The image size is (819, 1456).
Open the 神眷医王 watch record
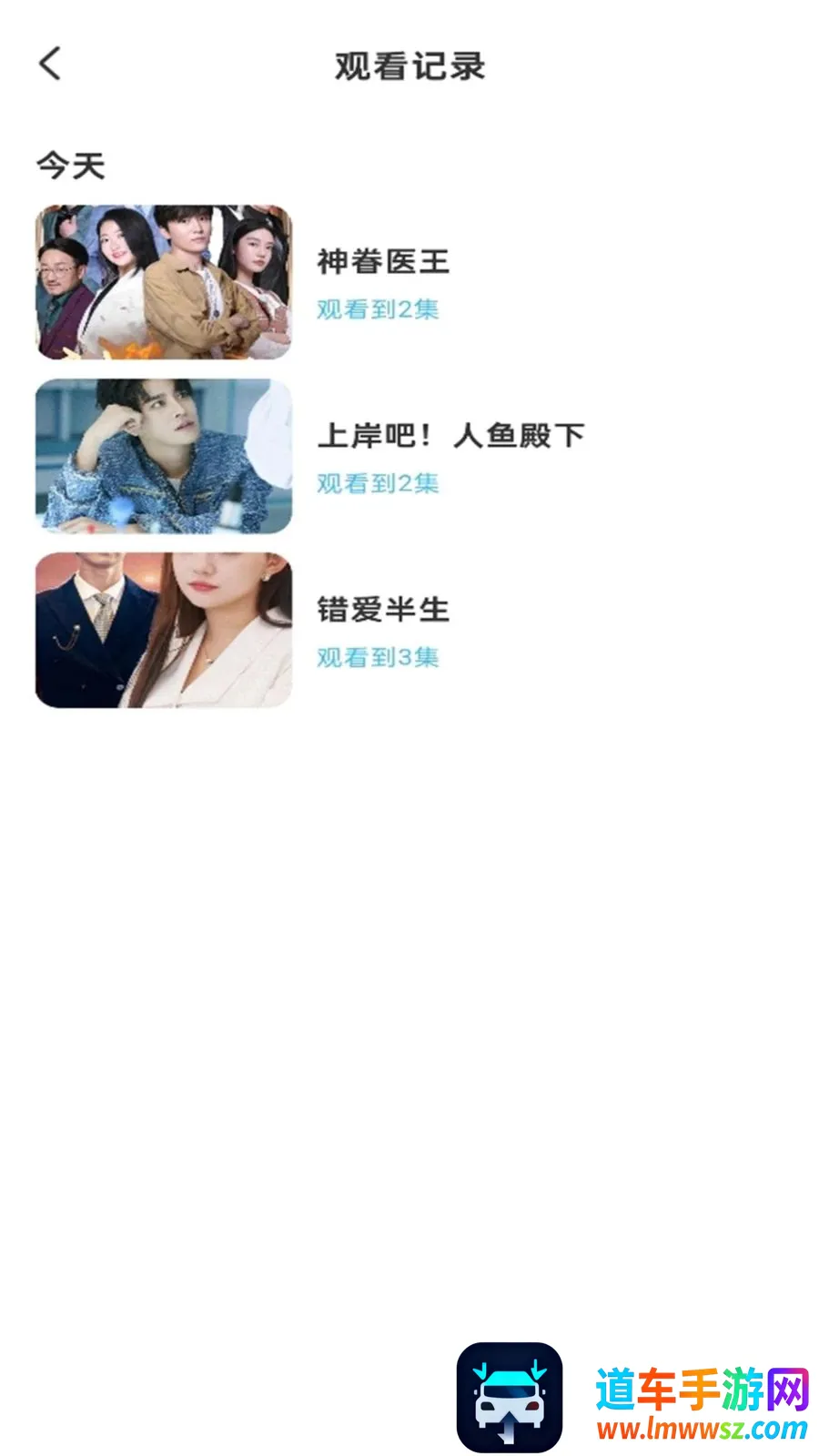tap(409, 282)
